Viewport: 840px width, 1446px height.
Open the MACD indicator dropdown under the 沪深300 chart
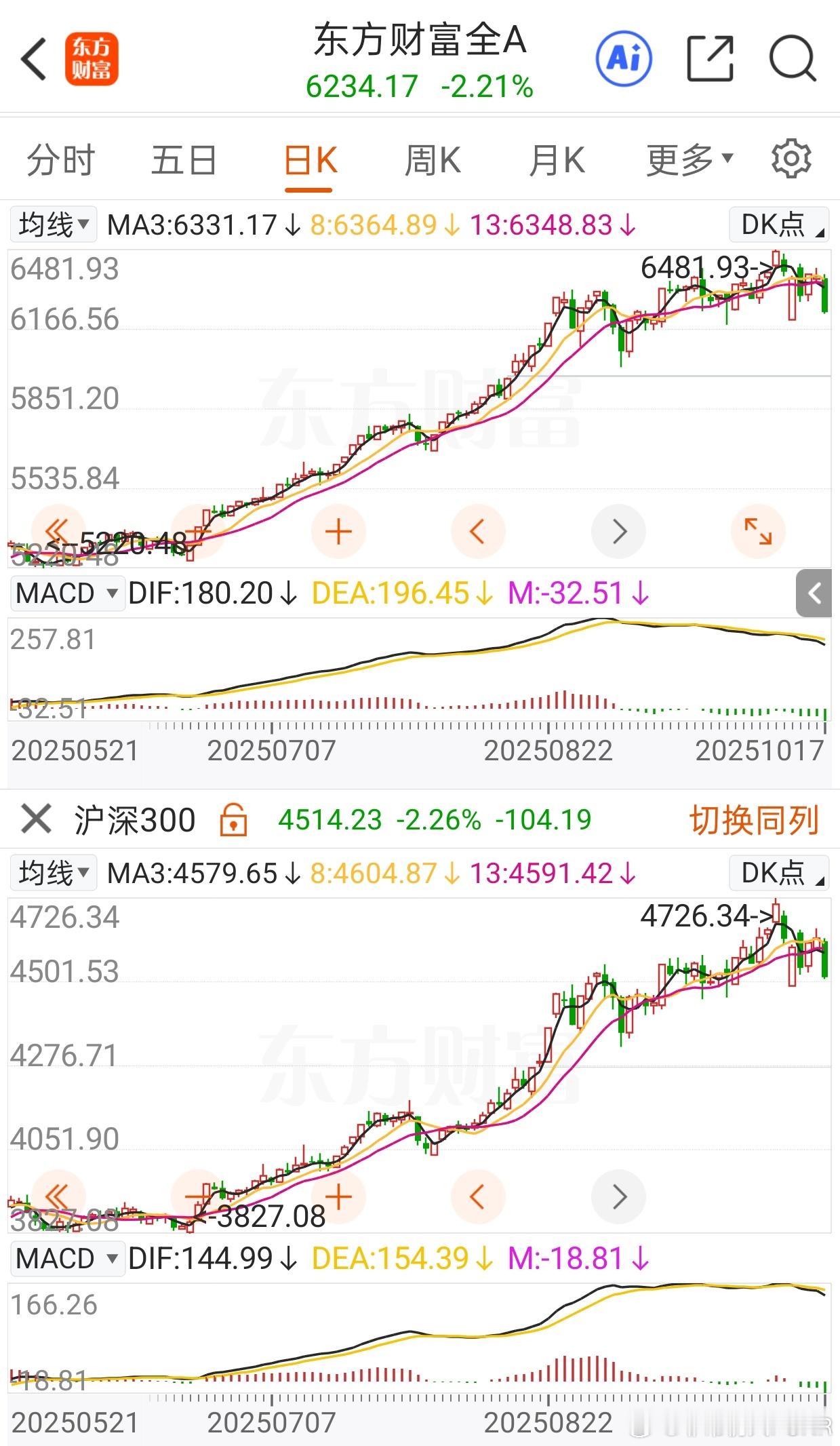click(68, 1259)
